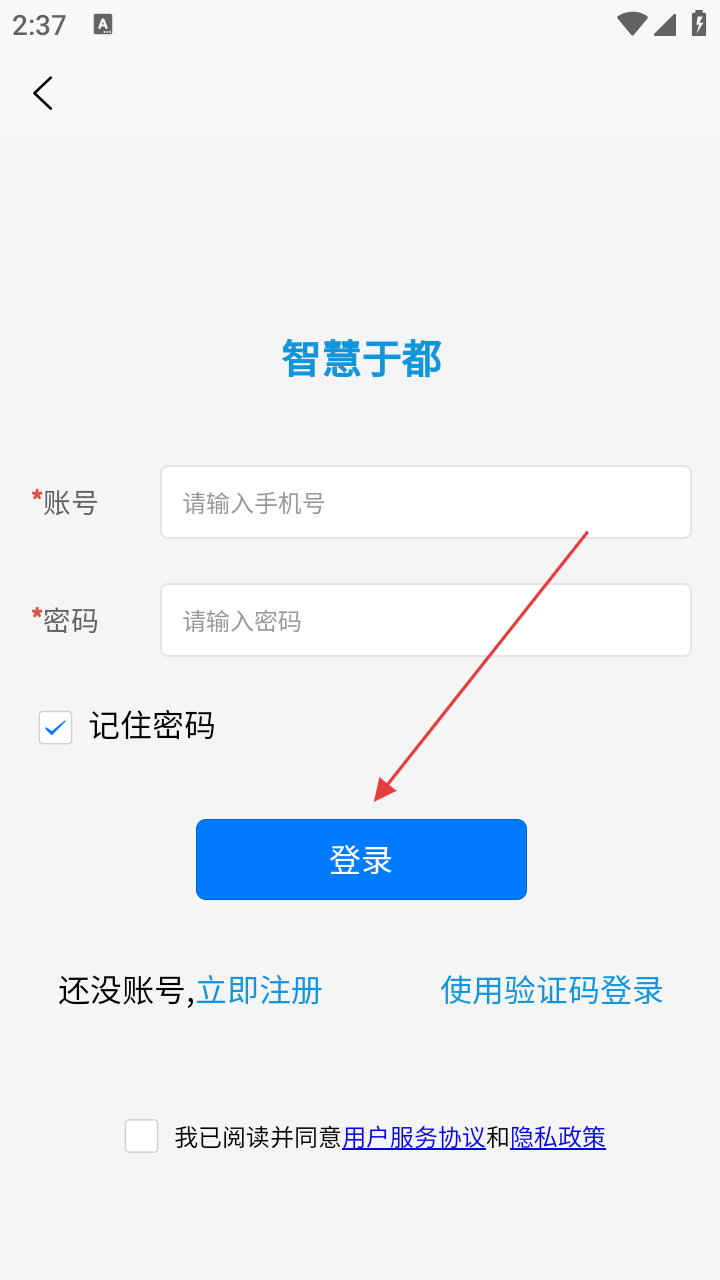Viewport: 720px width, 1280px height.
Task: Open 立即注册 to register an account
Action: coord(259,990)
